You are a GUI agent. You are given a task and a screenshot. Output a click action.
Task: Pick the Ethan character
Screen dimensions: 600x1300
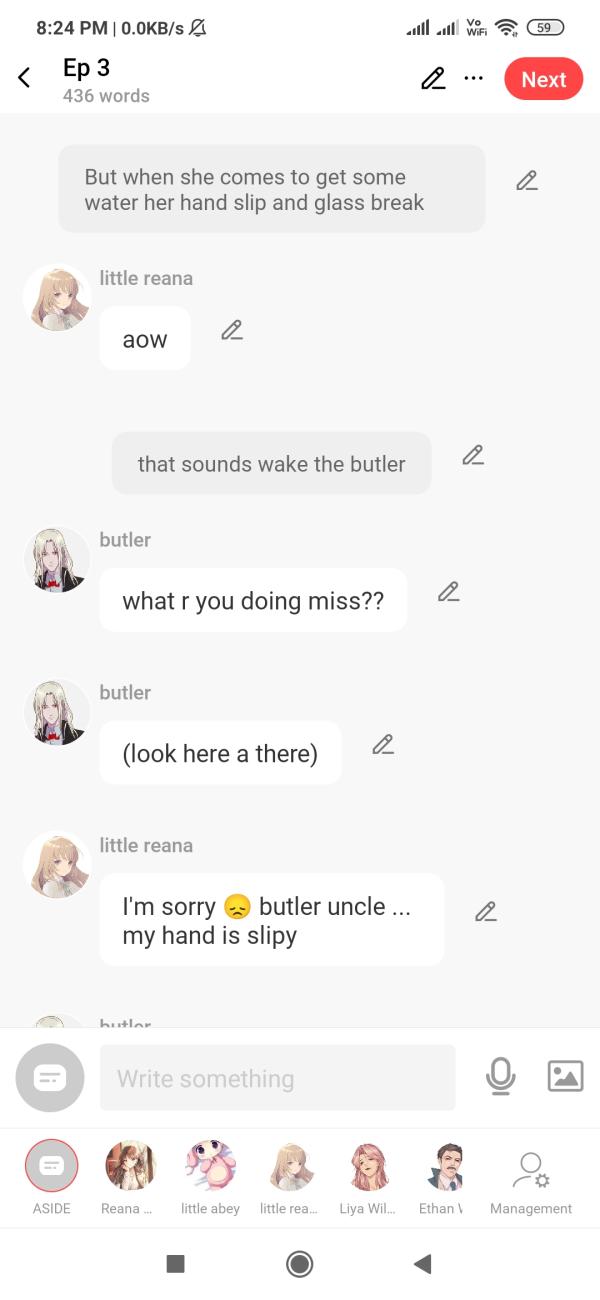point(444,1166)
